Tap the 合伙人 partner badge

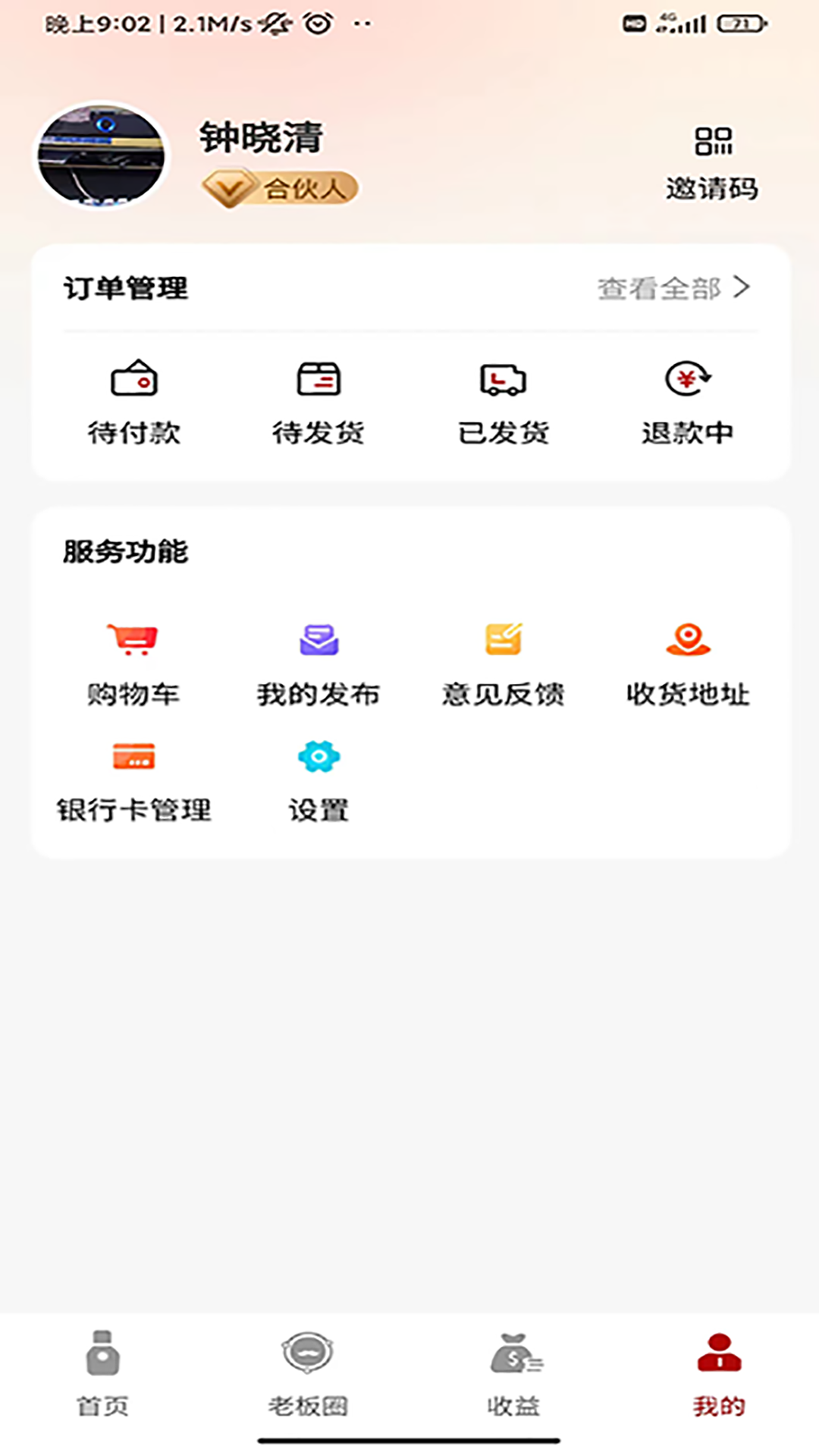280,188
